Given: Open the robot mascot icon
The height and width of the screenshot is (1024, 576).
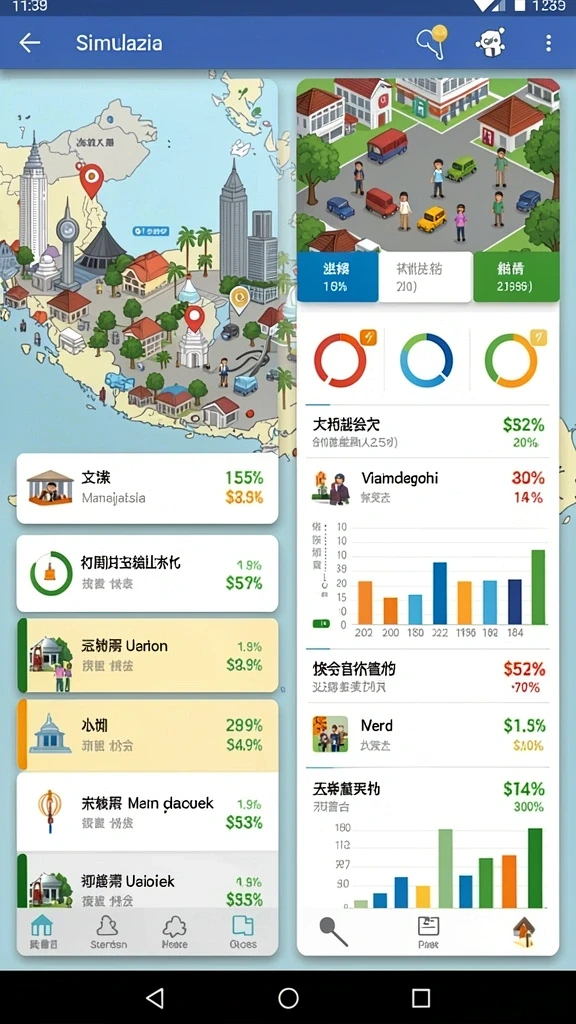Looking at the screenshot, I should click(x=490, y=43).
